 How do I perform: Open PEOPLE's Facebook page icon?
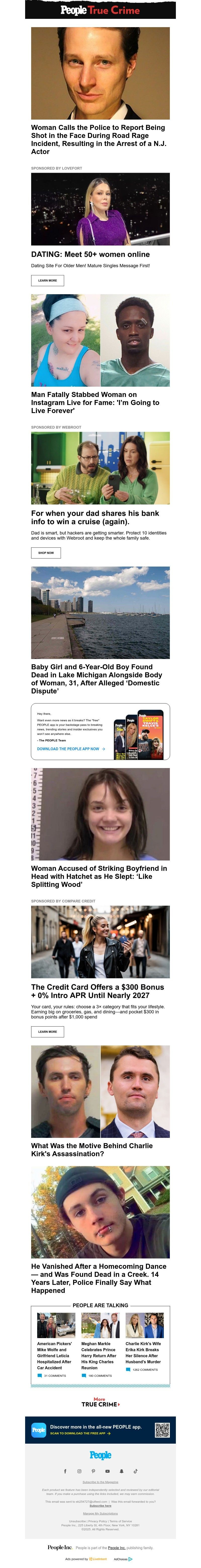tap(65, 1471)
